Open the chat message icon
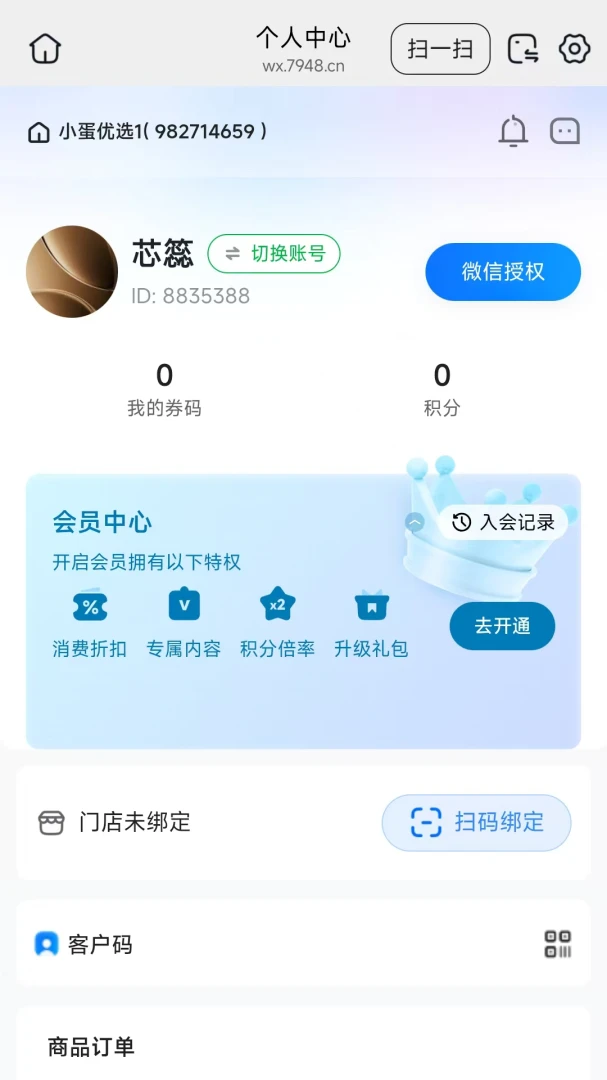607x1080 pixels. coord(565,131)
